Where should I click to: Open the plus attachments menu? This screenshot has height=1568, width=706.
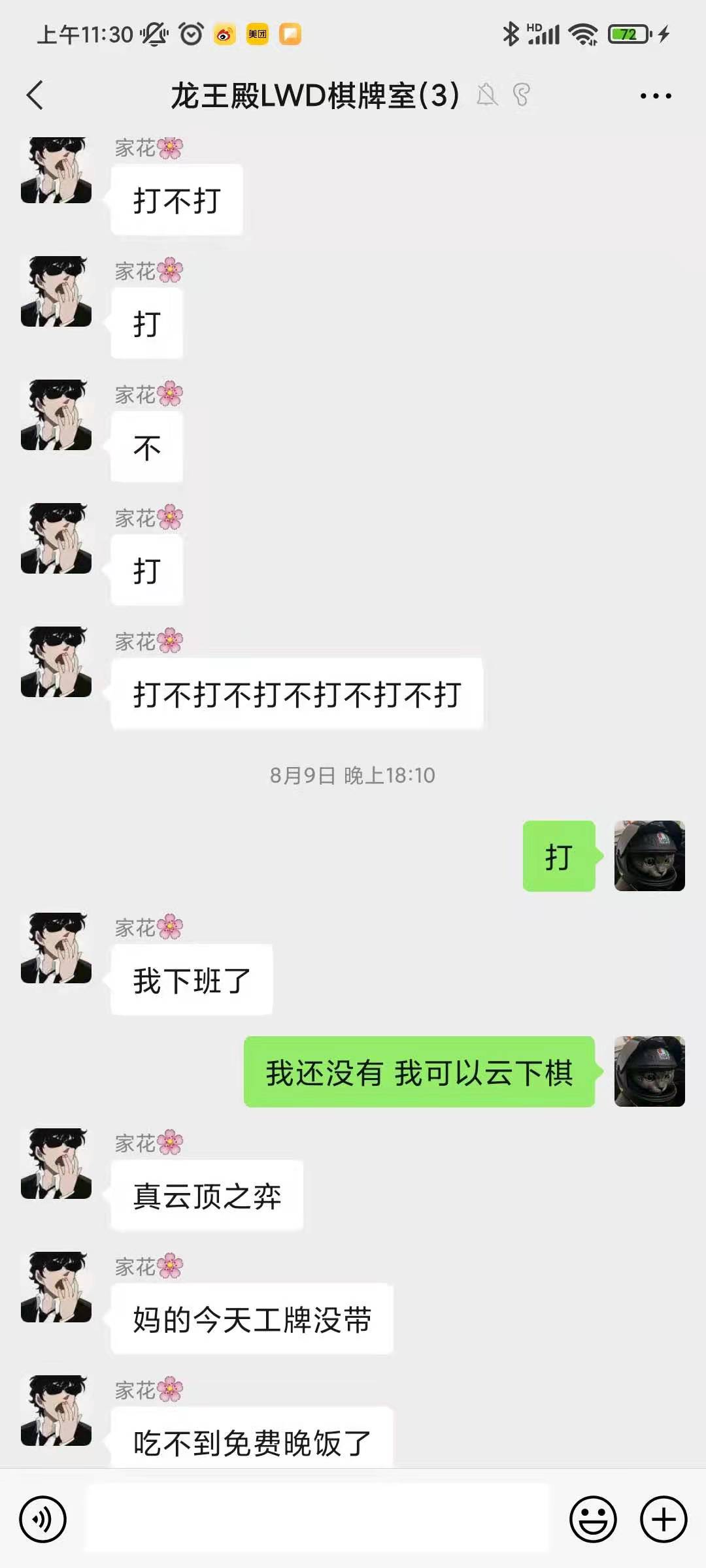(x=663, y=1519)
